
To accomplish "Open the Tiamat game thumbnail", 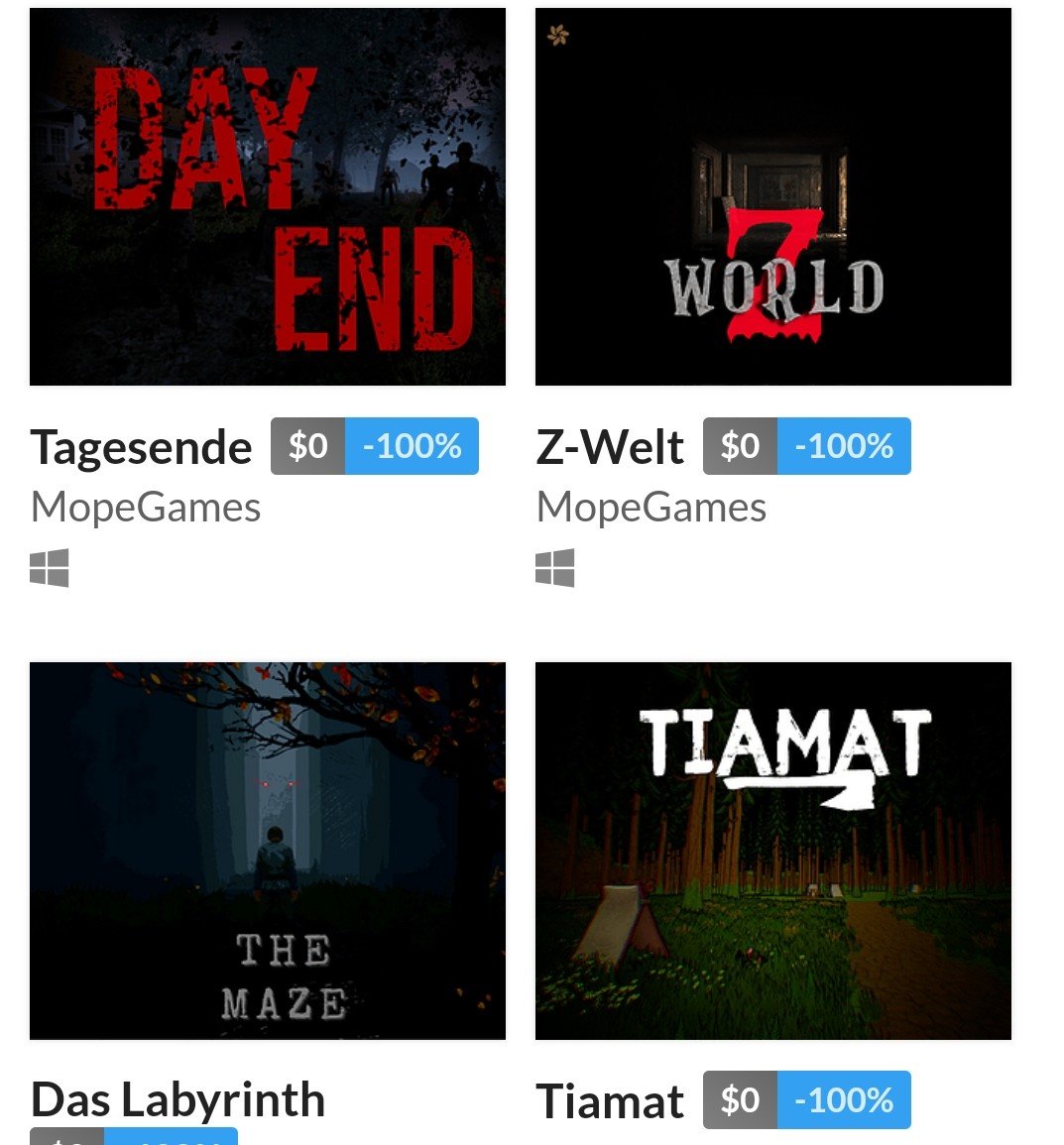I will (x=772, y=851).
